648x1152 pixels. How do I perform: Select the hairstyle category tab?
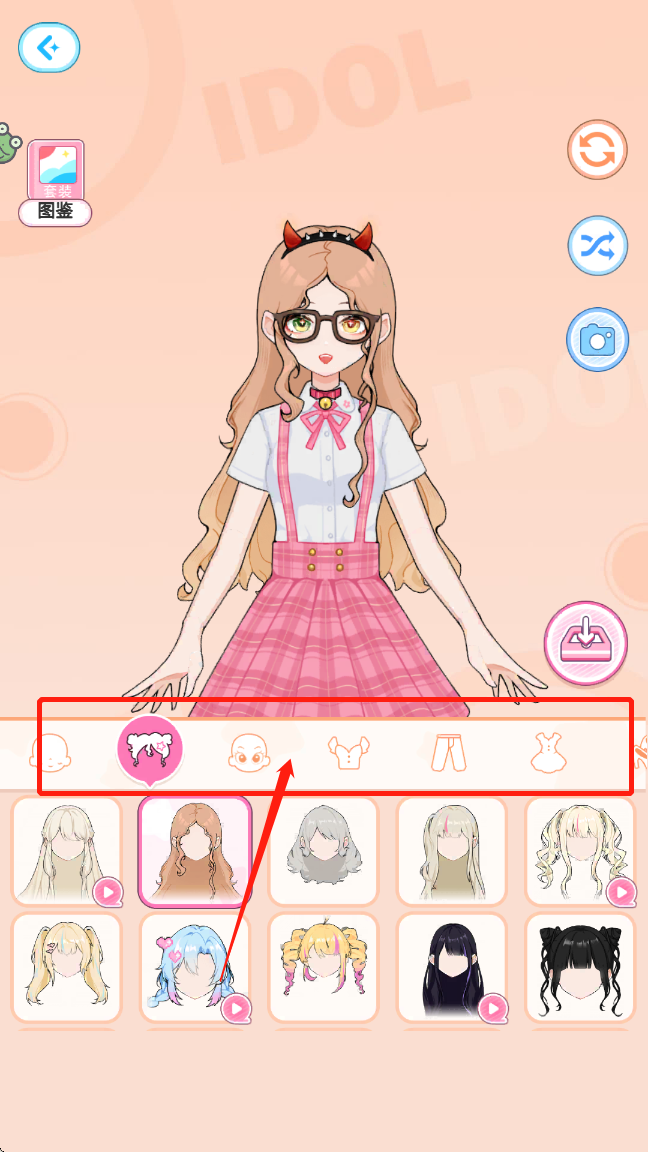point(150,750)
